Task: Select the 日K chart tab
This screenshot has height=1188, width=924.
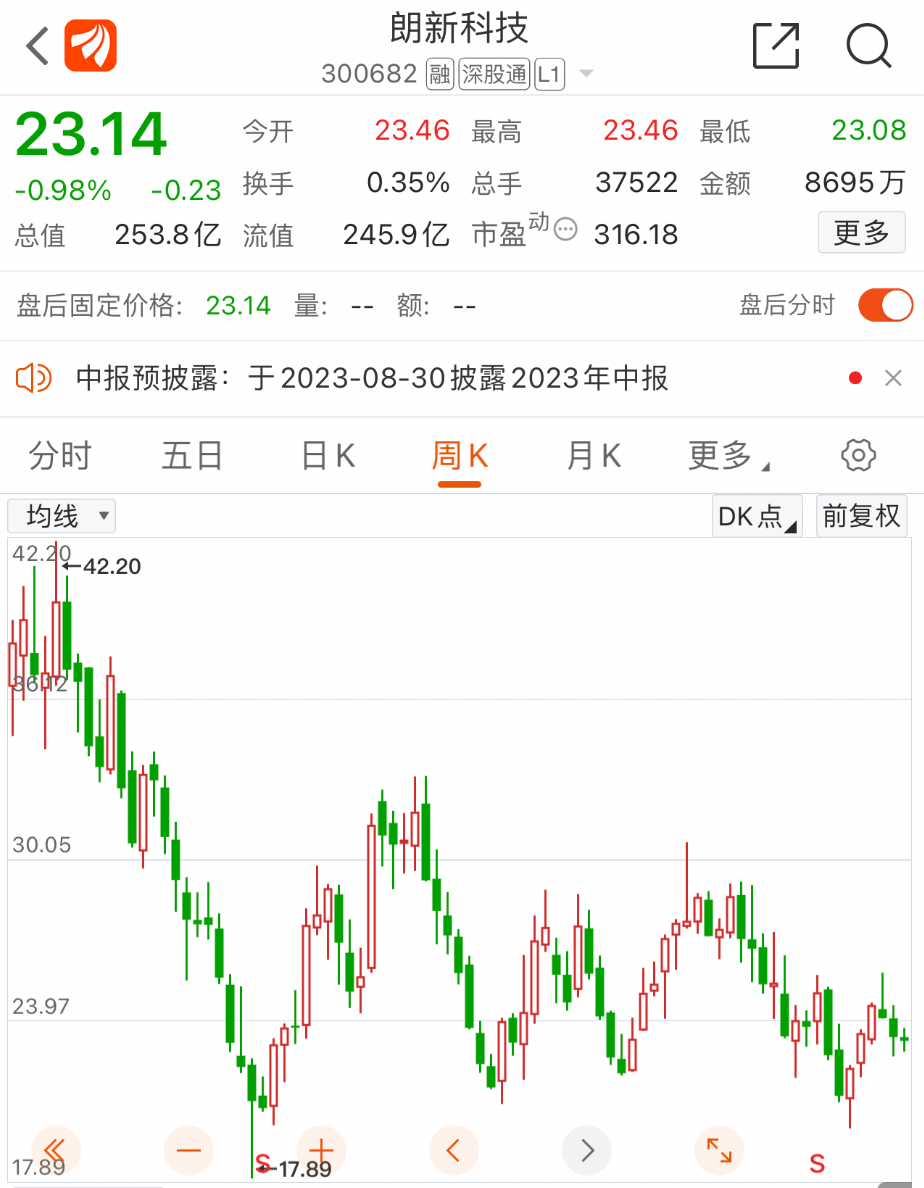Action: click(x=328, y=456)
